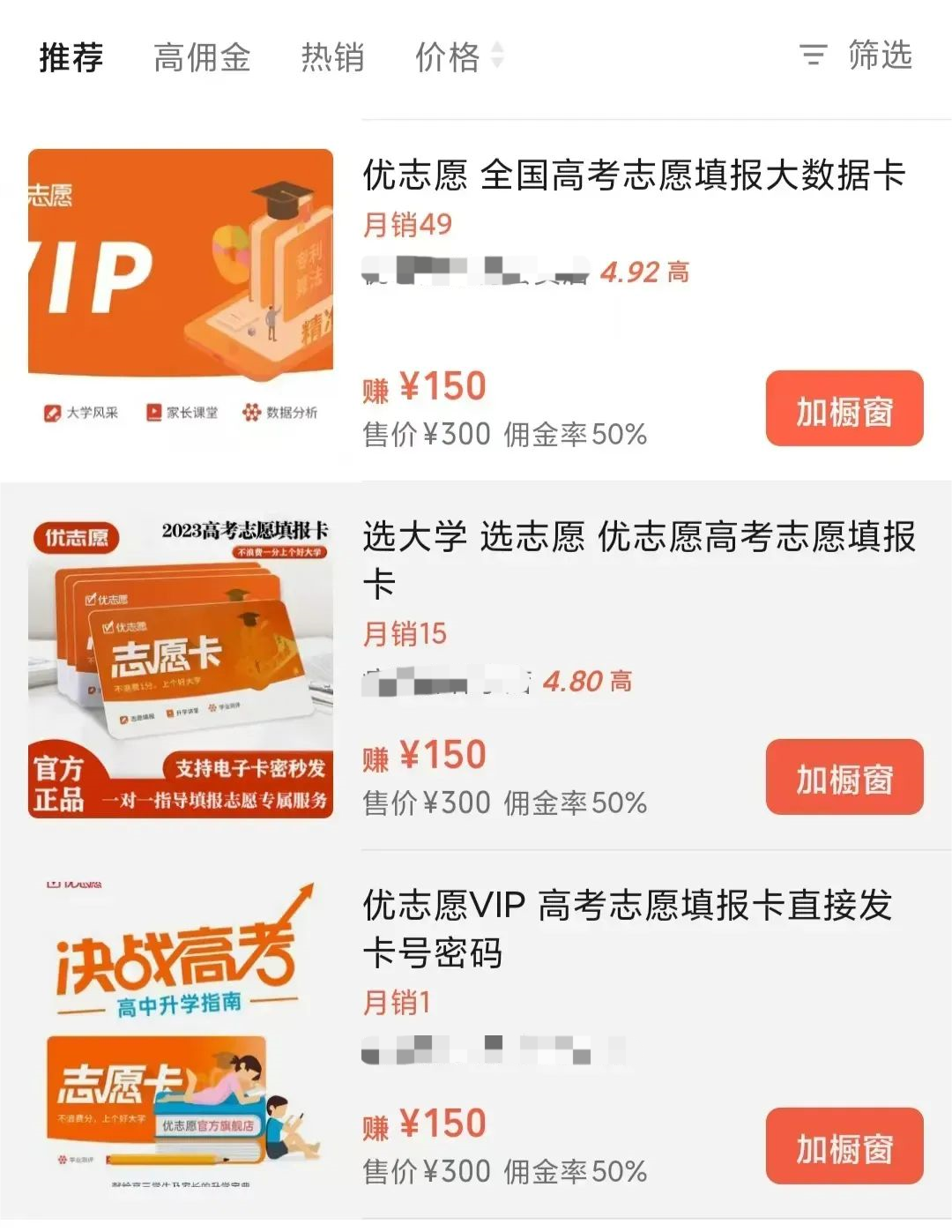Tap 加橱窗 for 选大学 选志愿 card
Viewport: 952px width, 1232px height.
(x=844, y=778)
